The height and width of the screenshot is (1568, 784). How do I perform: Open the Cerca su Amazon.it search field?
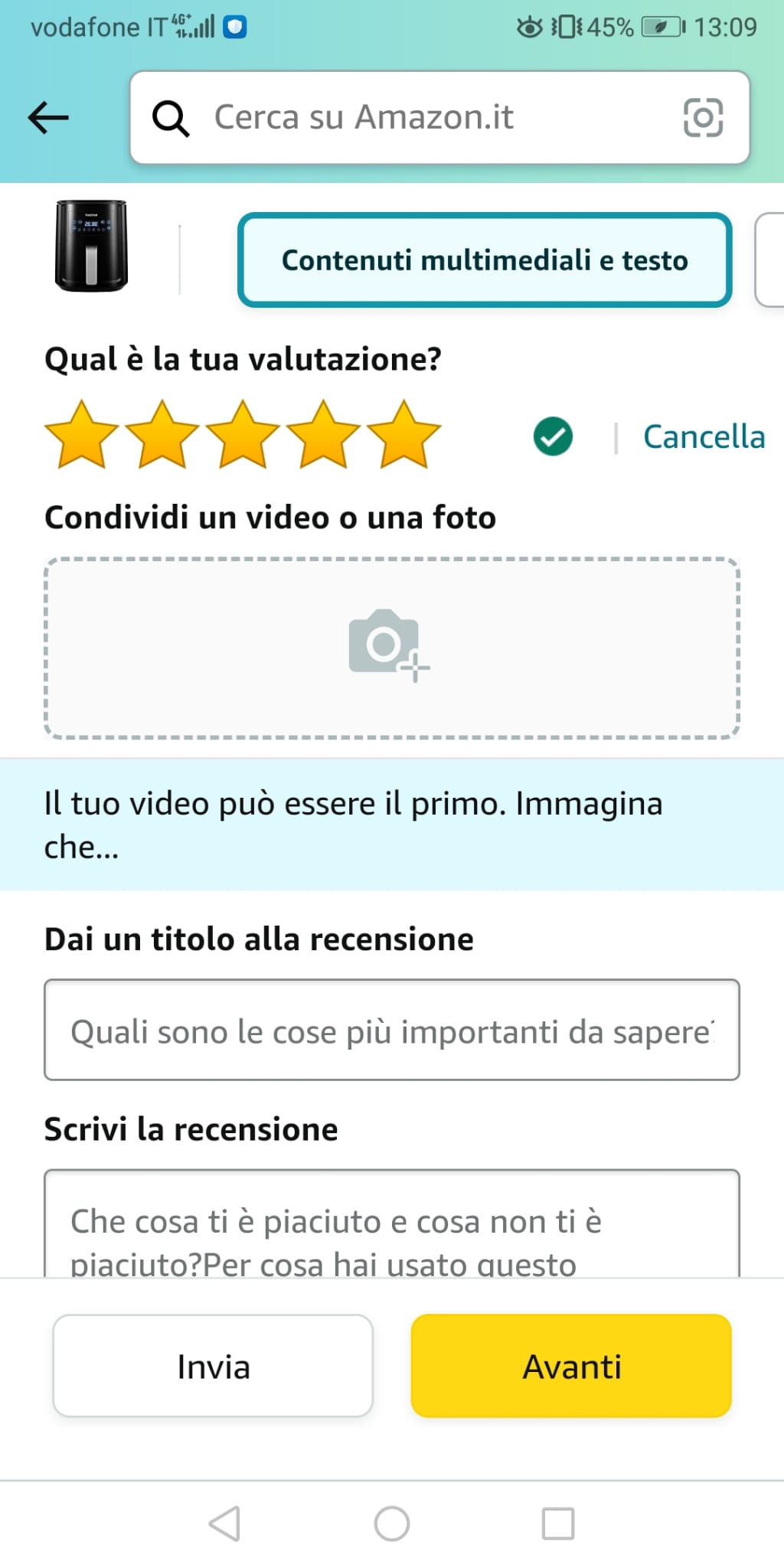(413, 117)
